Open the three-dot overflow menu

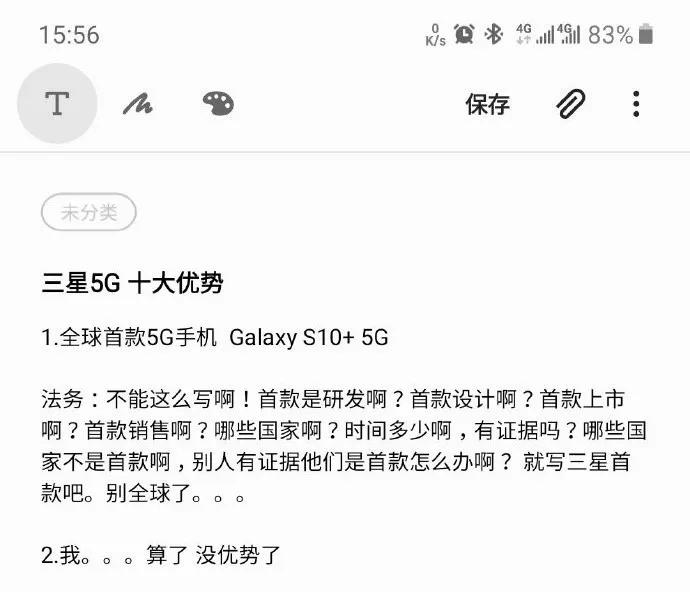tap(636, 103)
